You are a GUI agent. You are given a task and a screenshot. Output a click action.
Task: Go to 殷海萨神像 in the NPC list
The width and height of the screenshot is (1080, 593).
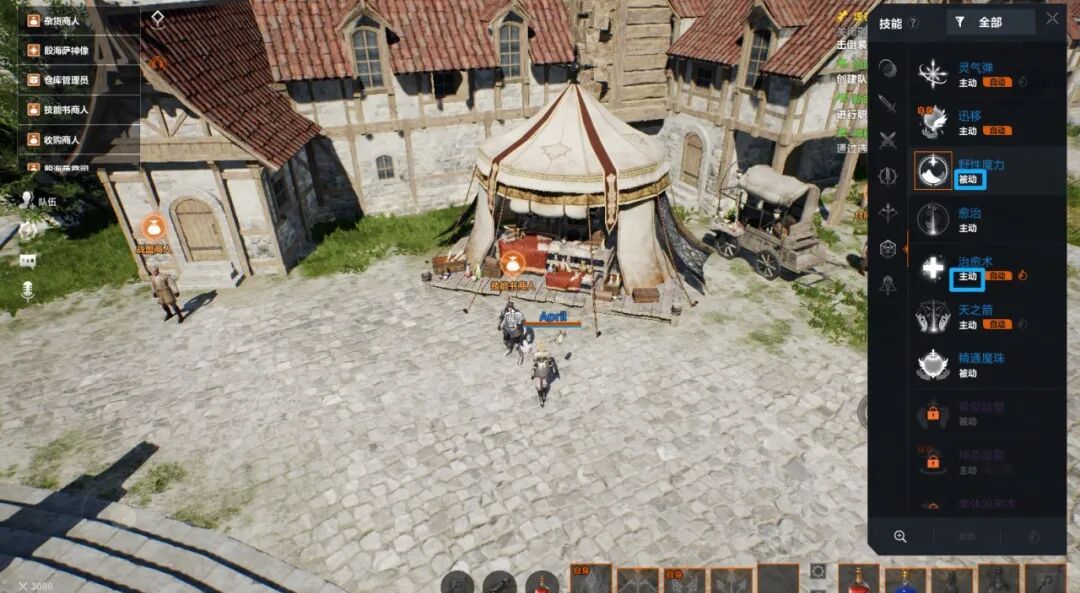pyautogui.click(x=69, y=50)
